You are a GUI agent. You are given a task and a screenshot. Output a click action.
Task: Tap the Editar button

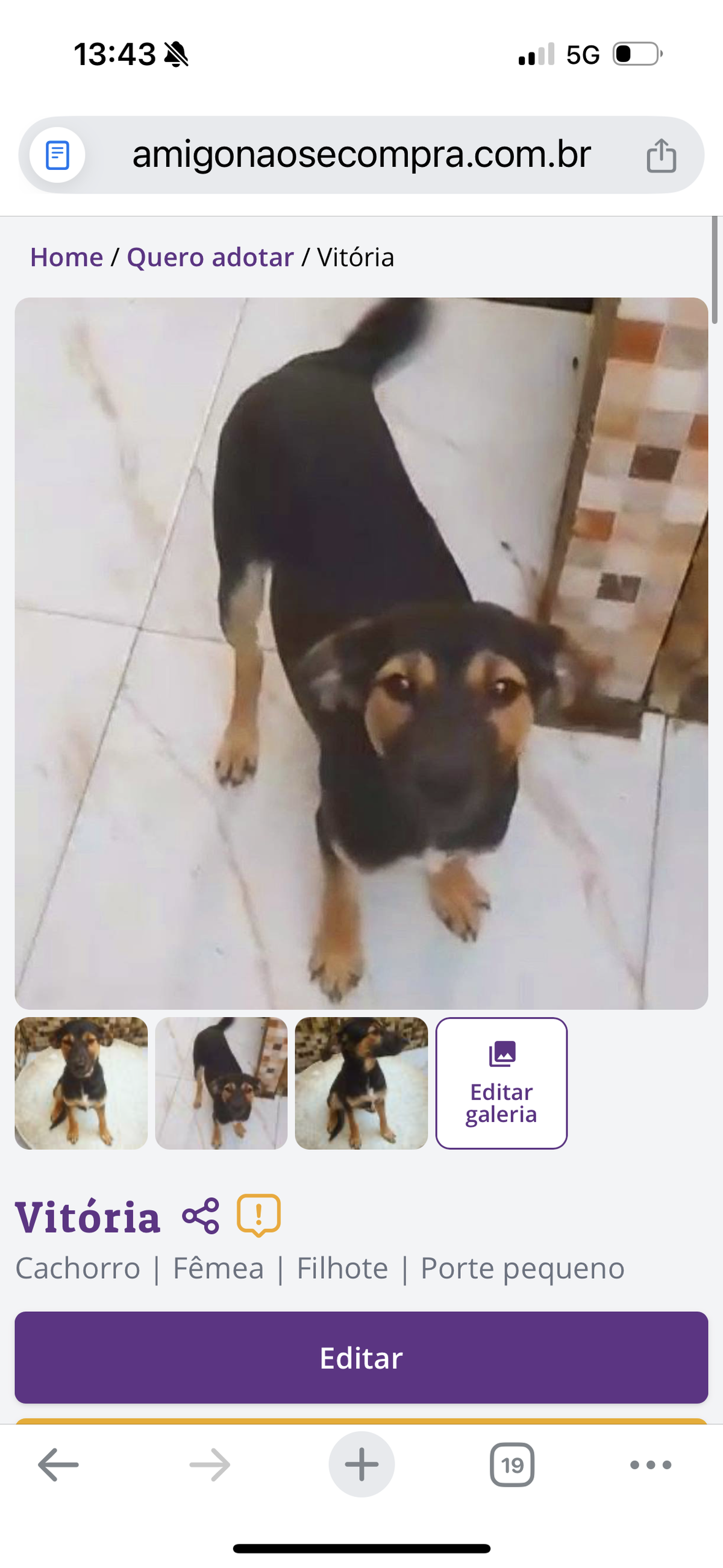pyautogui.click(x=361, y=1358)
